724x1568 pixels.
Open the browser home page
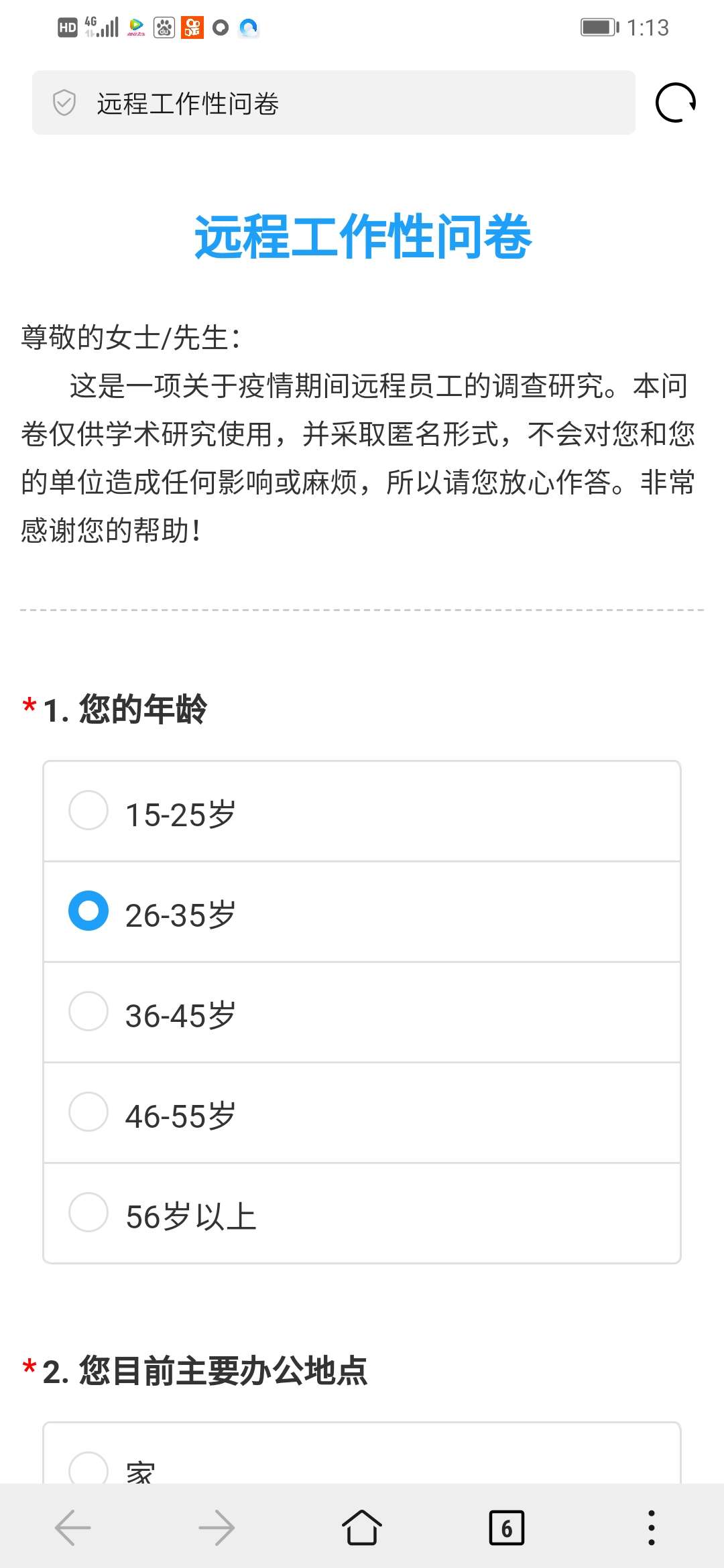coord(362,1528)
